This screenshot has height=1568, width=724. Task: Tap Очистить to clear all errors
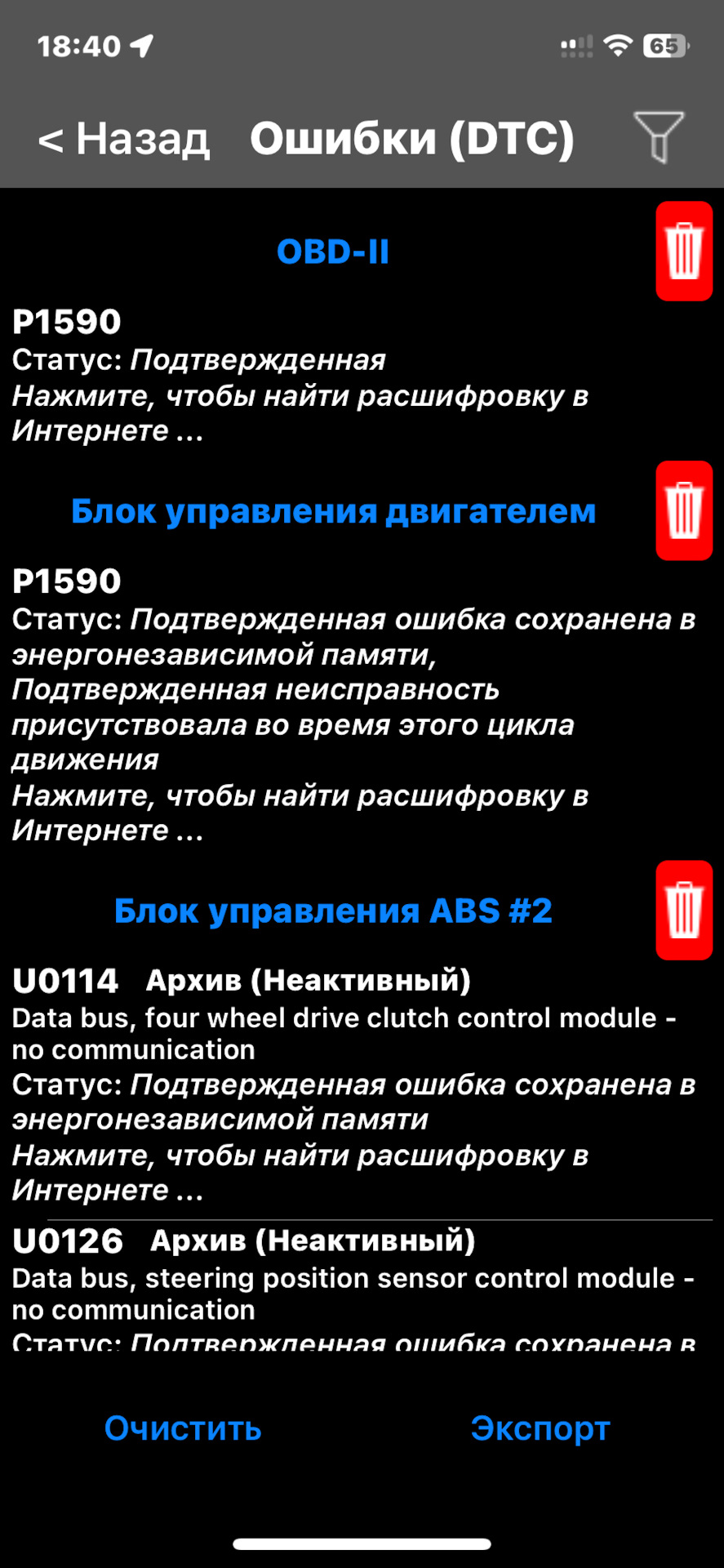[x=183, y=1428]
